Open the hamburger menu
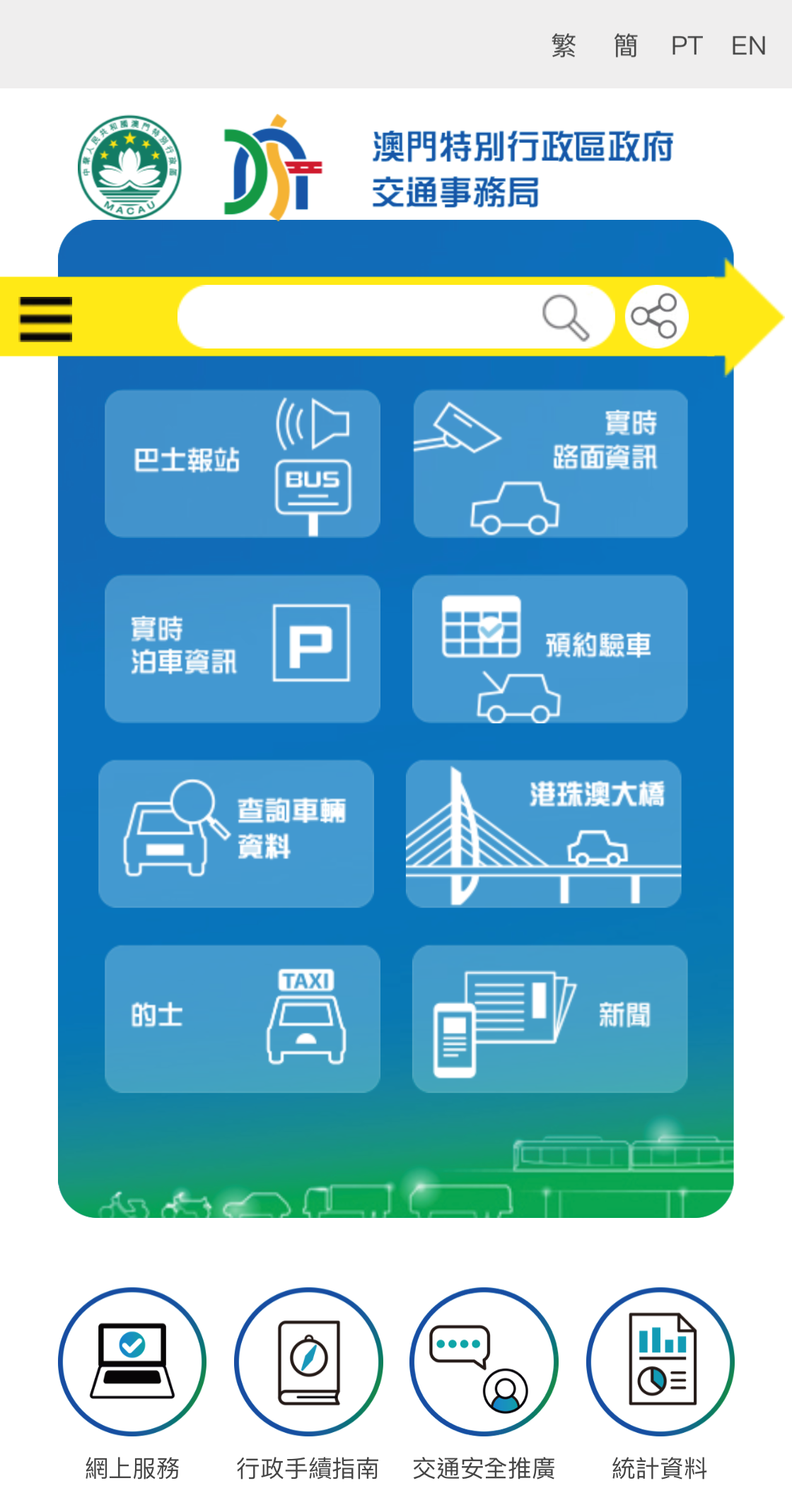Image resolution: width=792 pixels, height=1512 pixels. pyautogui.click(x=46, y=319)
